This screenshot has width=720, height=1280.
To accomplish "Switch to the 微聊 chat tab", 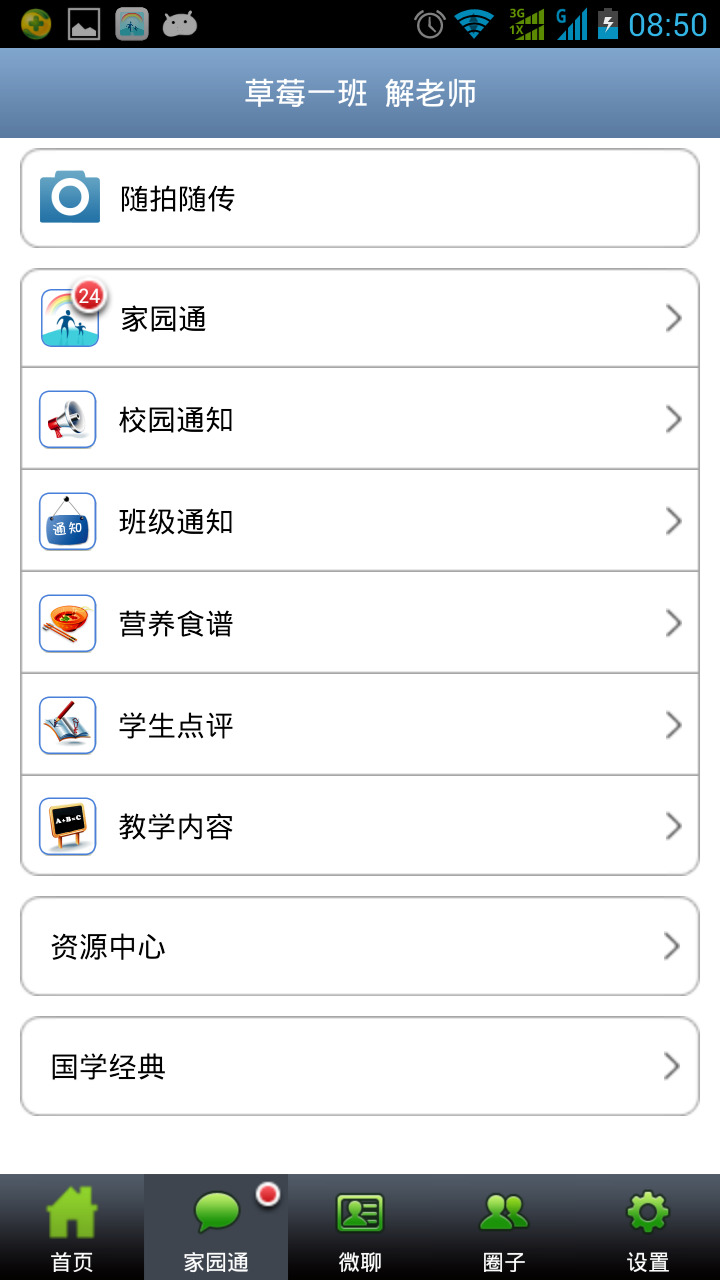I will point(360,1227).
